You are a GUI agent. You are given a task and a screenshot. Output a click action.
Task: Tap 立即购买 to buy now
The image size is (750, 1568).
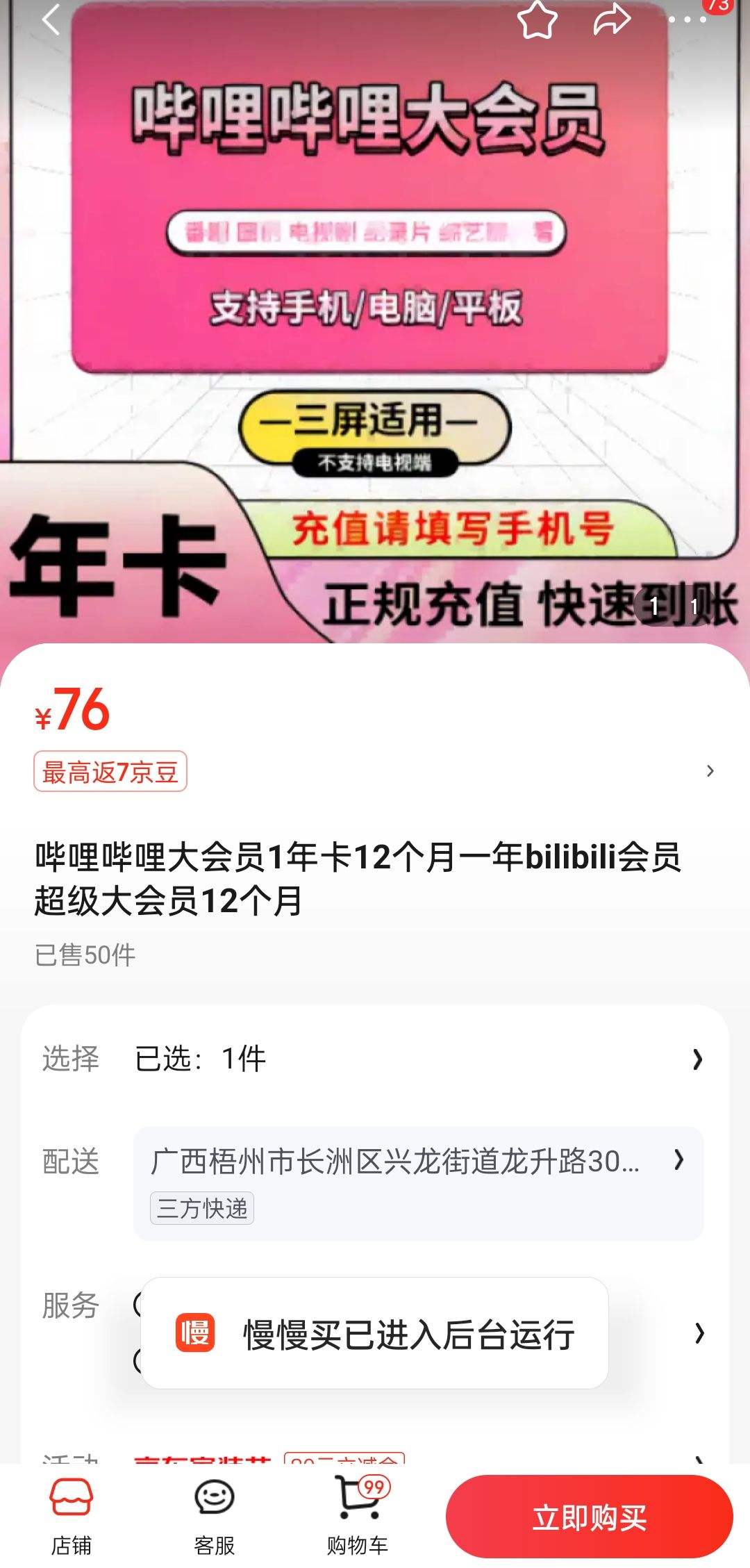589,1517
